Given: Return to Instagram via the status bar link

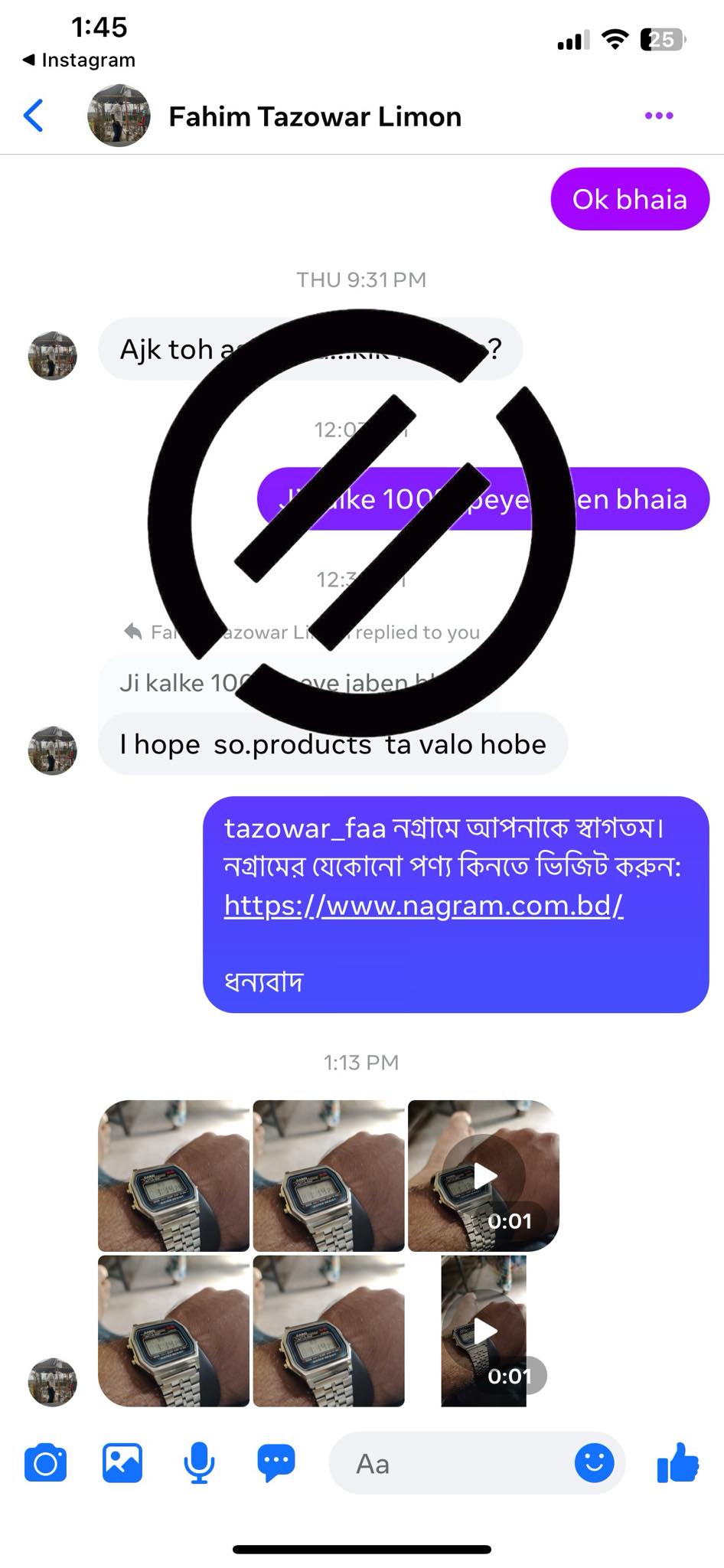Looking at the screenshot, I should click(x=80, y=60).
